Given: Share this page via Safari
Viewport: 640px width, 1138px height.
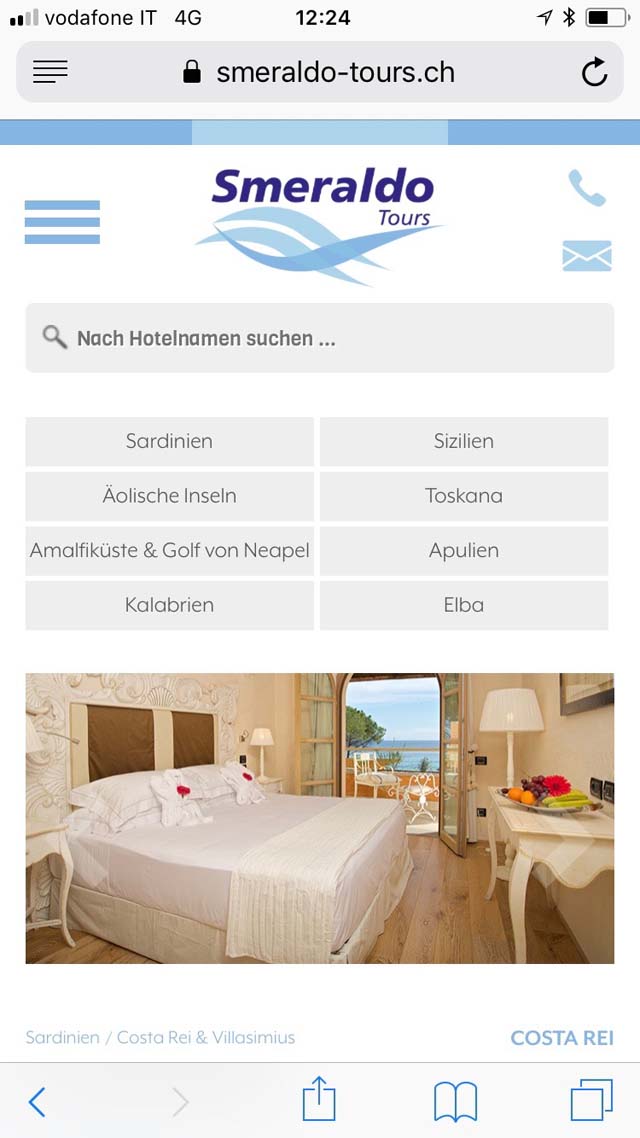Looking at the screenshot, I should coord(319,1100).
